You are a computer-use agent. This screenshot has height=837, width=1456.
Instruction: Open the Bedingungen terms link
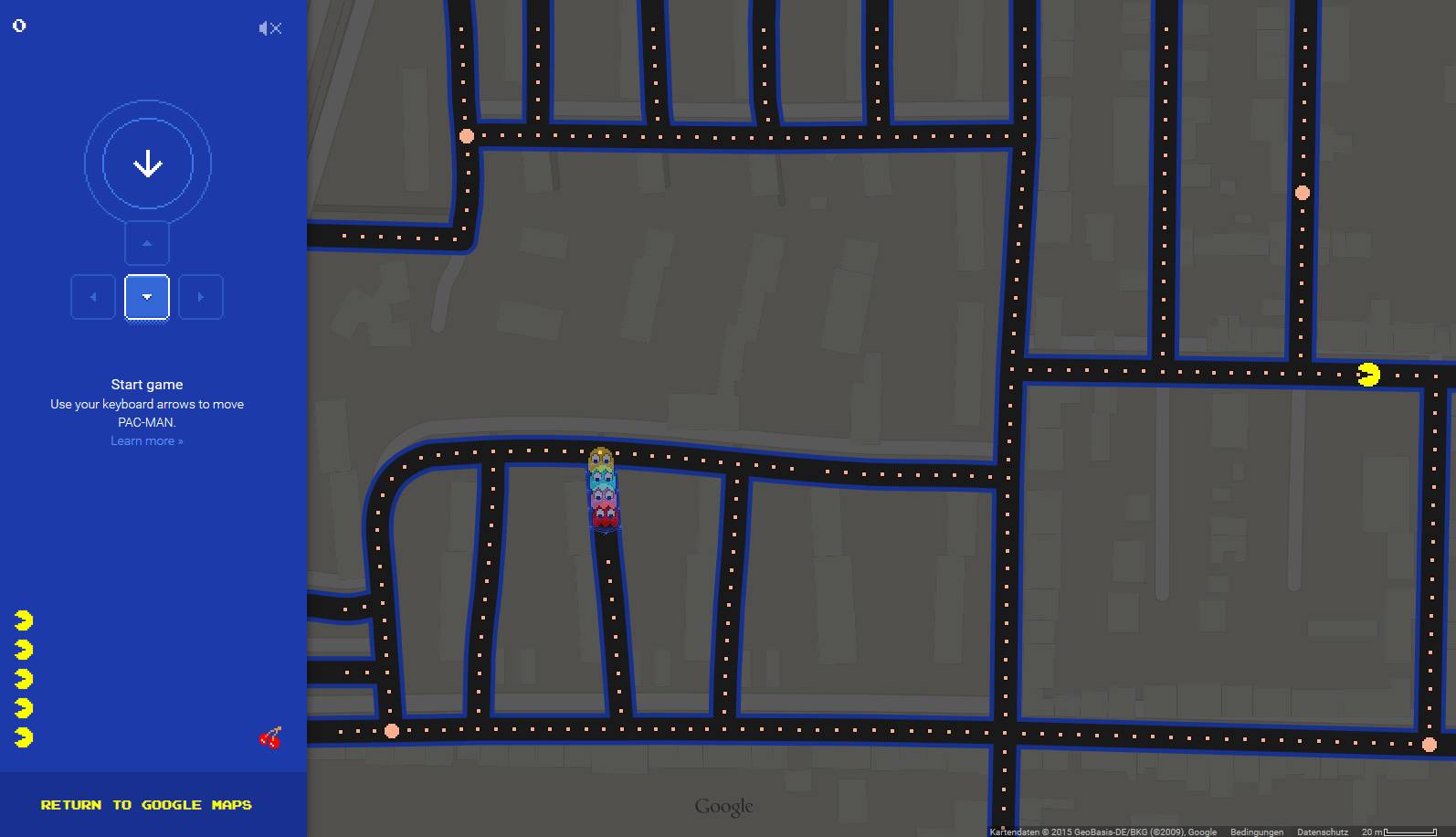[1256, 832]
